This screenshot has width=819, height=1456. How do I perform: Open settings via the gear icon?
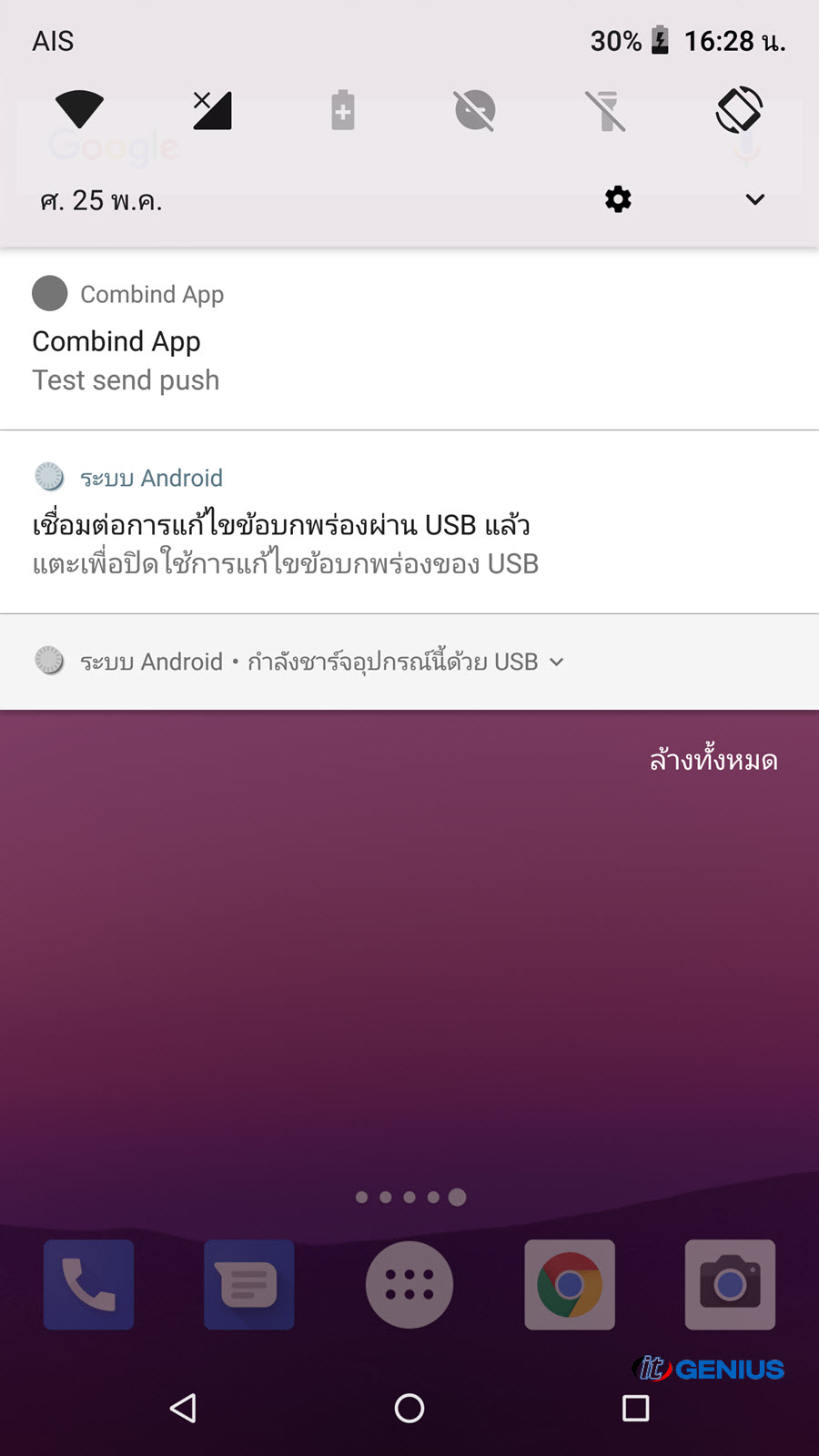[618, 199]
